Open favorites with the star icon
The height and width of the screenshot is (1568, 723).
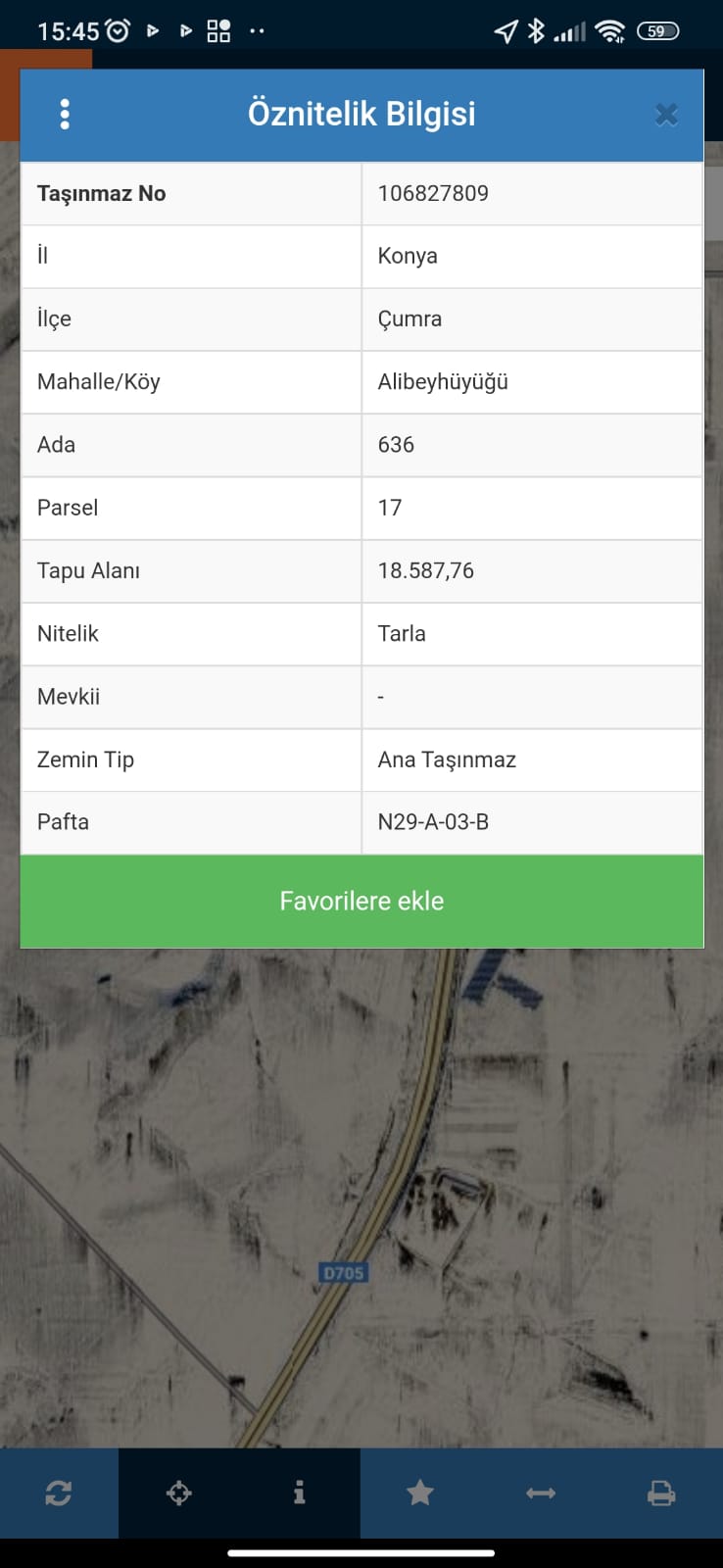420,1494
